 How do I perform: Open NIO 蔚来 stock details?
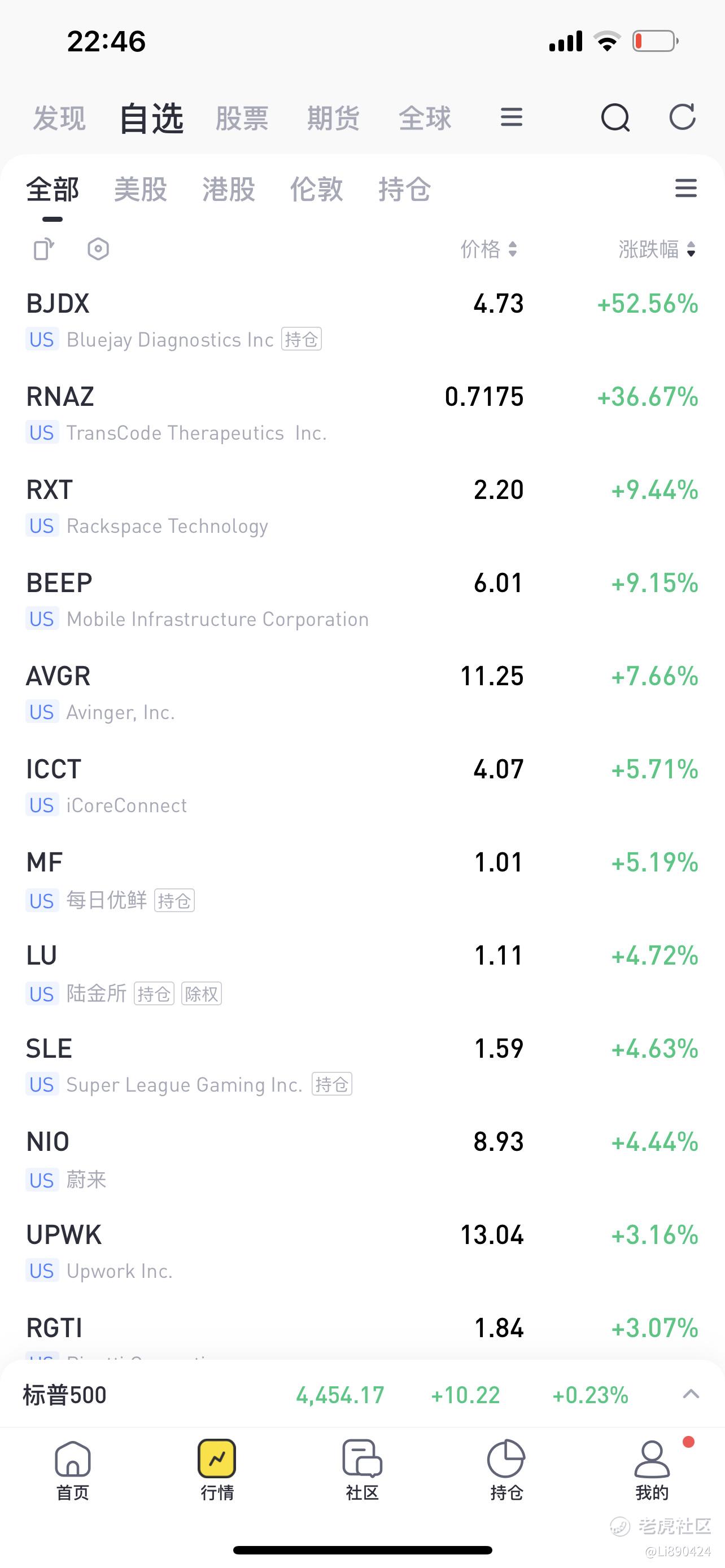coord(362,1159)
